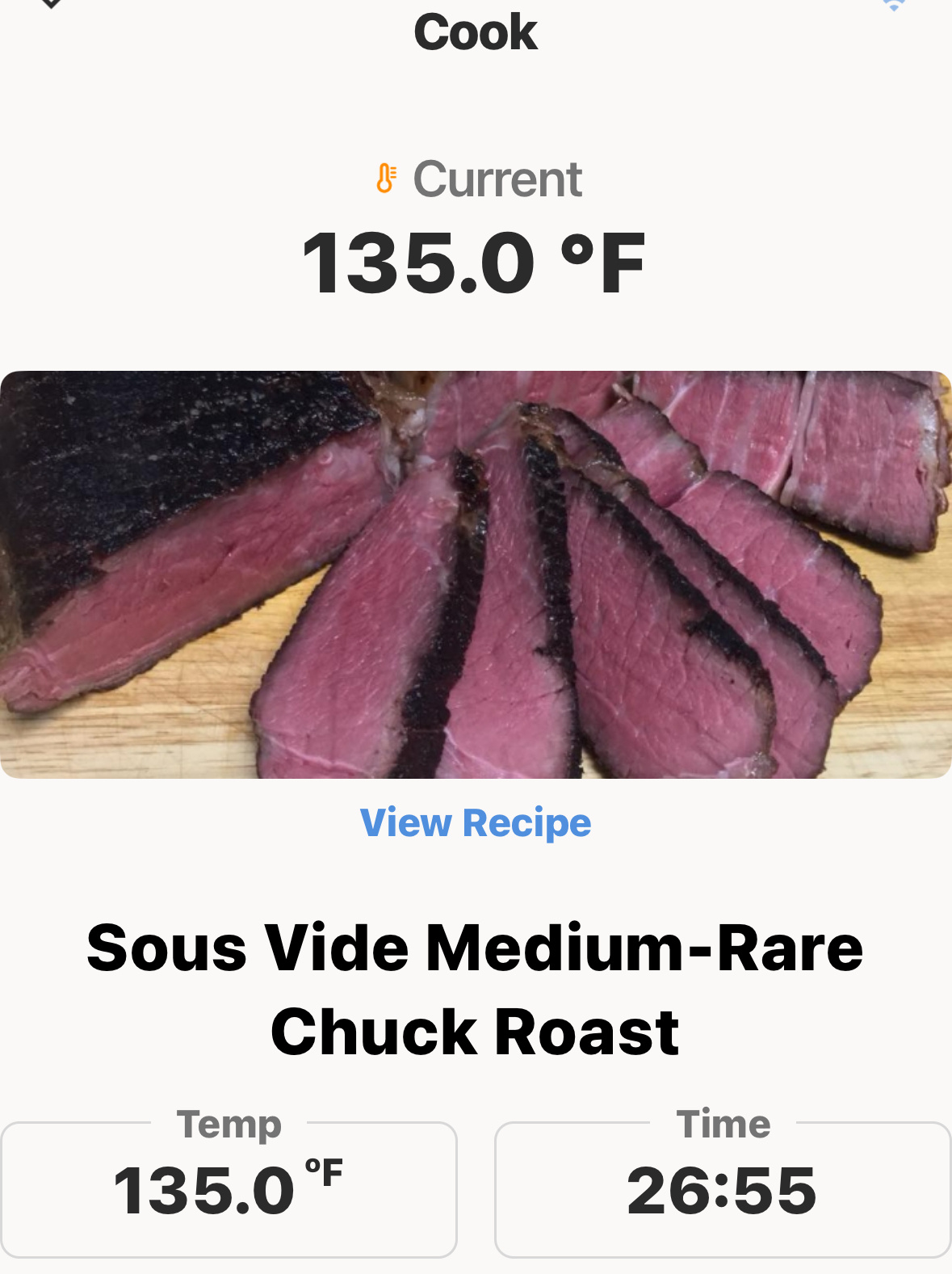The height and width of the screenshot is (1274, 952).
Task: Change the 26:55 Time setting
Action: (722, 1189)
